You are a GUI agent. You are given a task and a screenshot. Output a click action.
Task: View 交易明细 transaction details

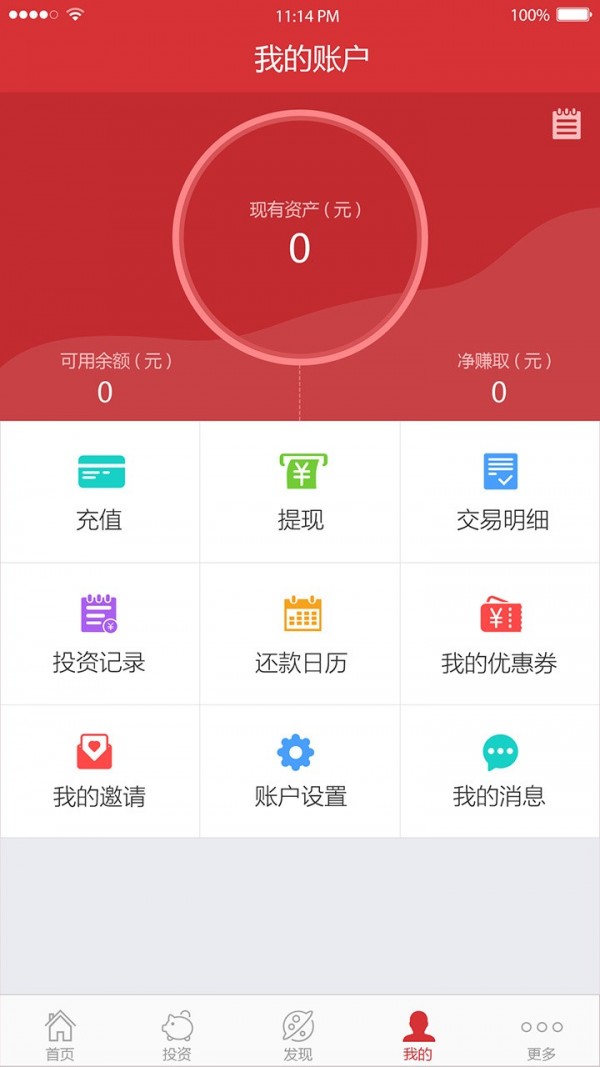pyautogui.click(x=500, y=492)
